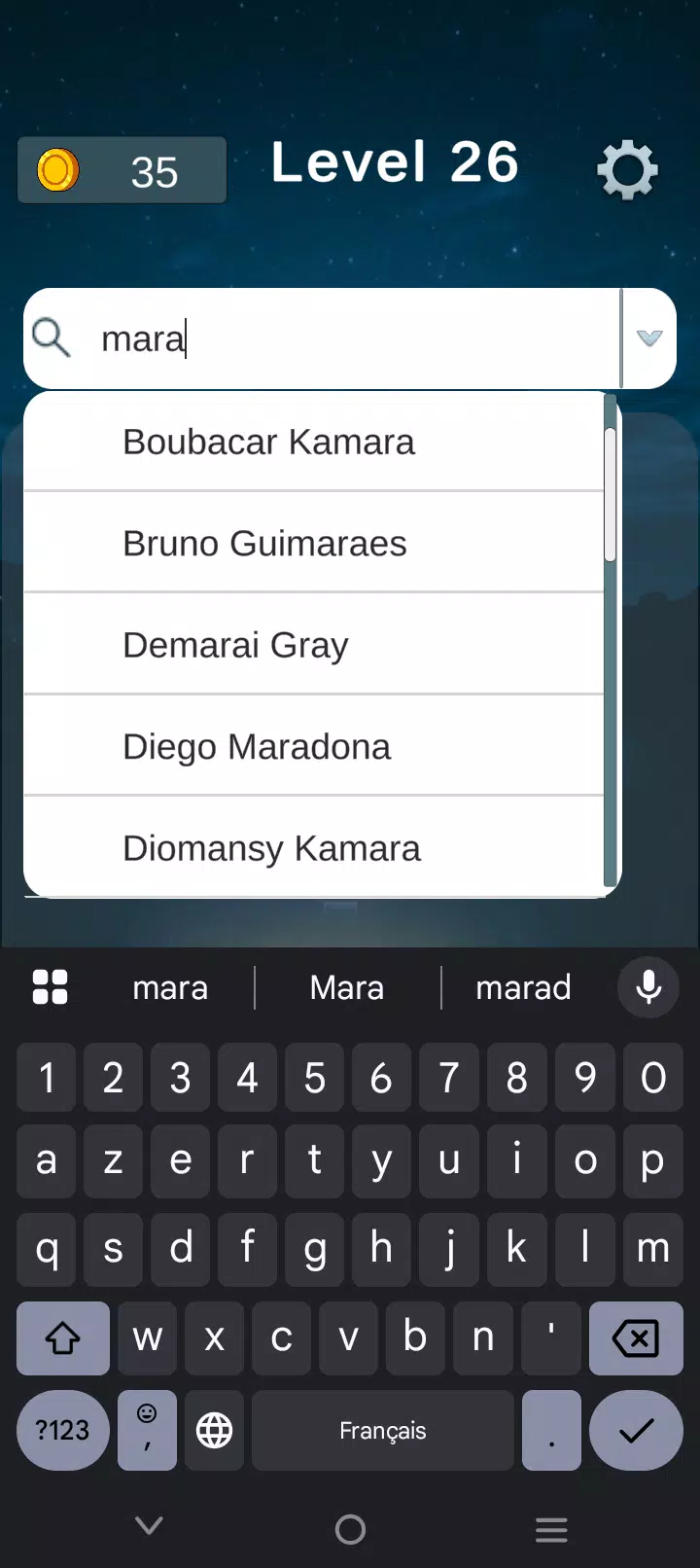The height and width of the screenshot is (1568, 700).
Task: Choose the suggestion 'marad'
Action: 523,987
